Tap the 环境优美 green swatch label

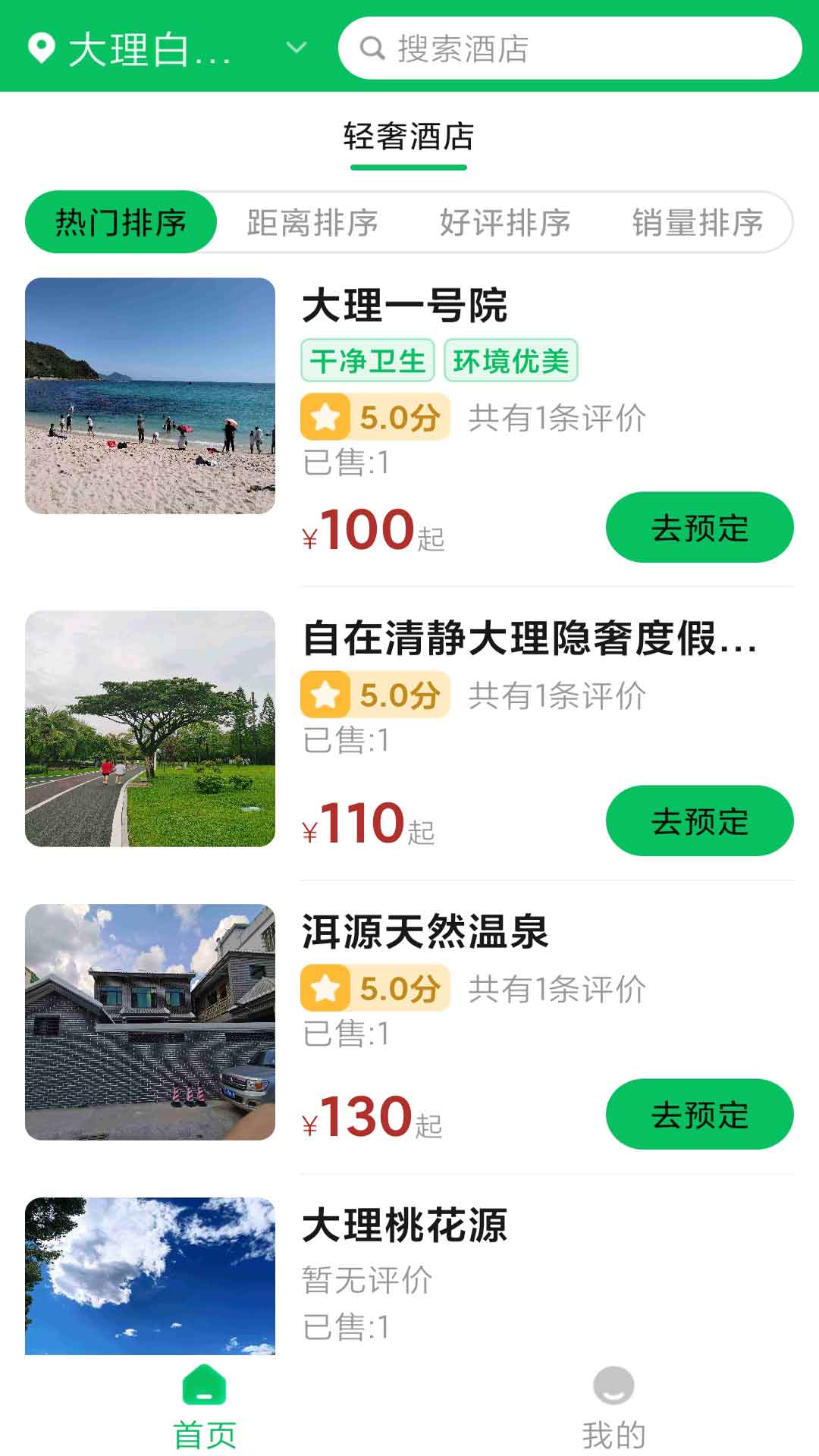pyautogui.click(x=512, y=361)
